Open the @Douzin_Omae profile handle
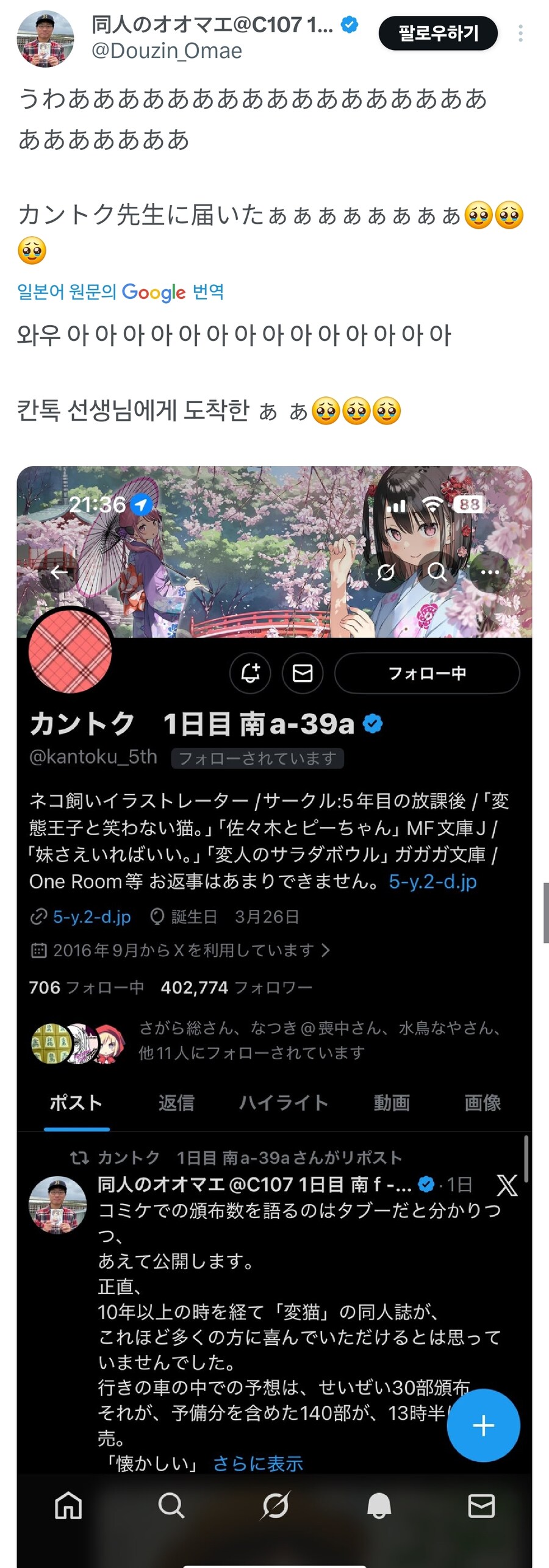Screen dimensions: 549x1568 point(167,51)
